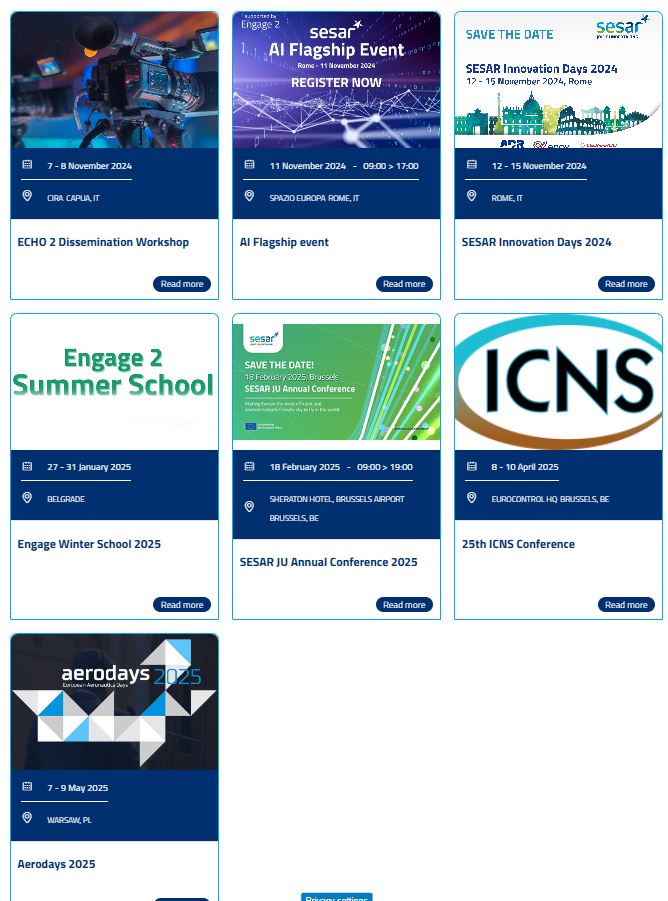
Task: Open Read more for ECHO 2 Dissemination Workshop
Action: [182, 284]
